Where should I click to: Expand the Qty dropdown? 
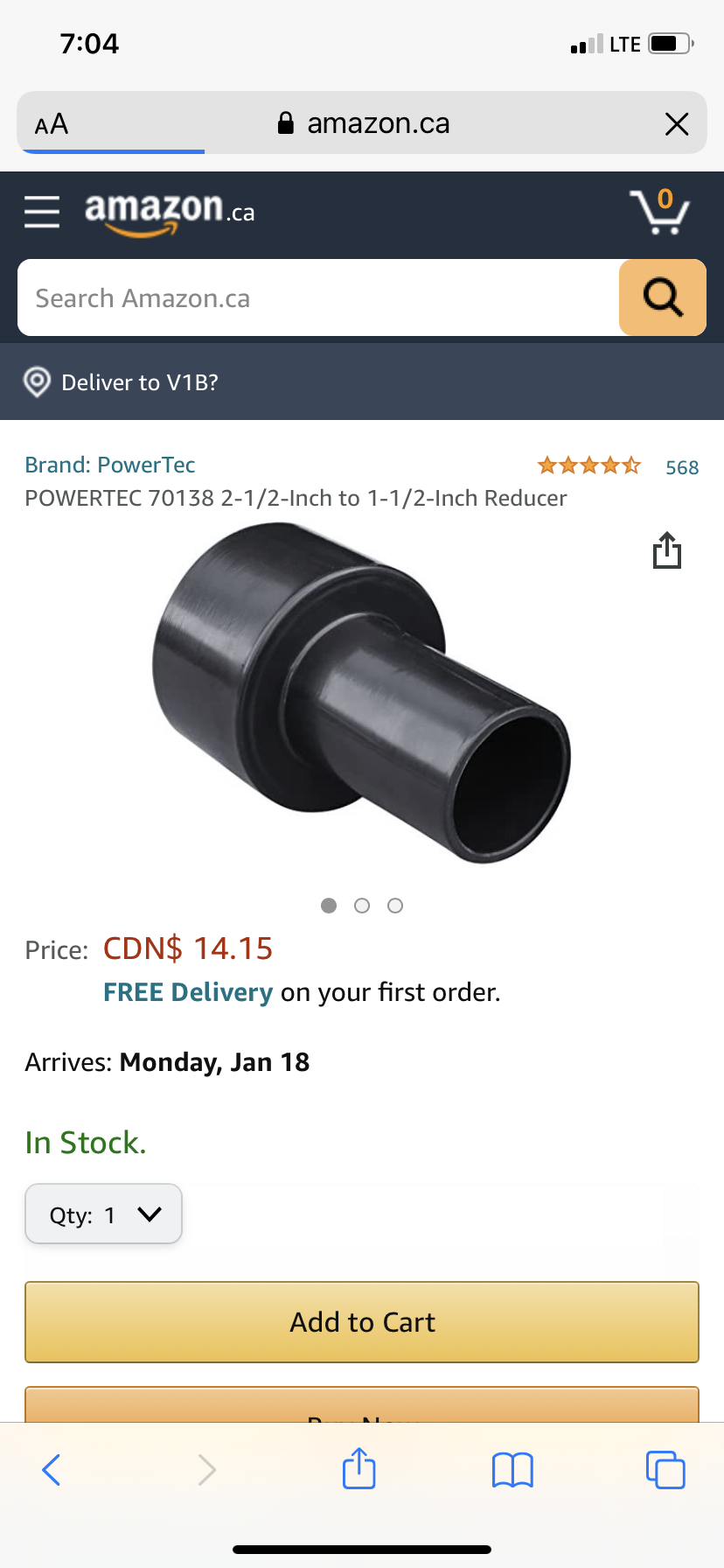[104, 1214]
